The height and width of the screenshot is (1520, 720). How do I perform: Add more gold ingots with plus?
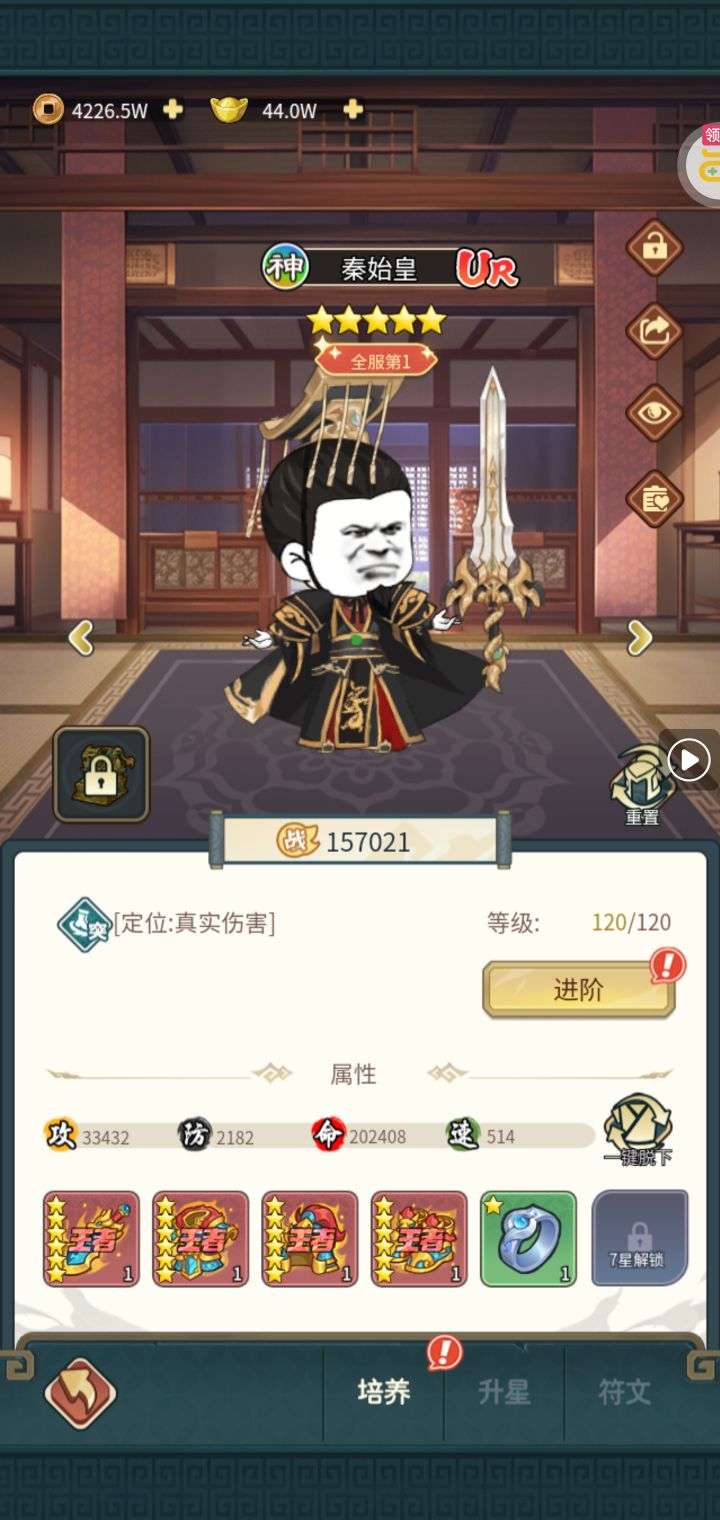pos(353,109)
